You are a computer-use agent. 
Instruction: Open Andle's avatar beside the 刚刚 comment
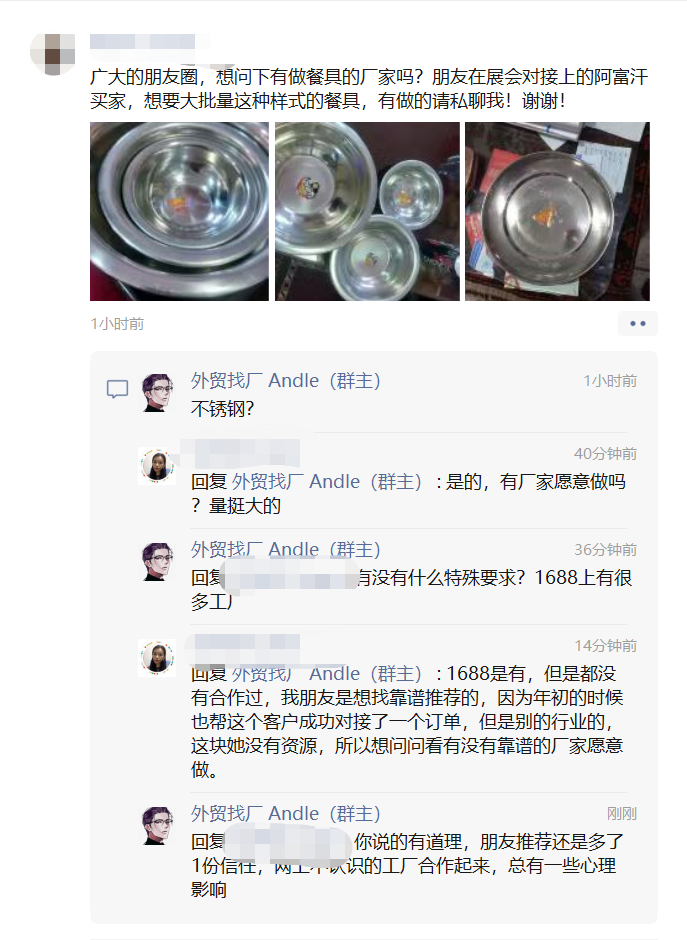click(157, 826)
